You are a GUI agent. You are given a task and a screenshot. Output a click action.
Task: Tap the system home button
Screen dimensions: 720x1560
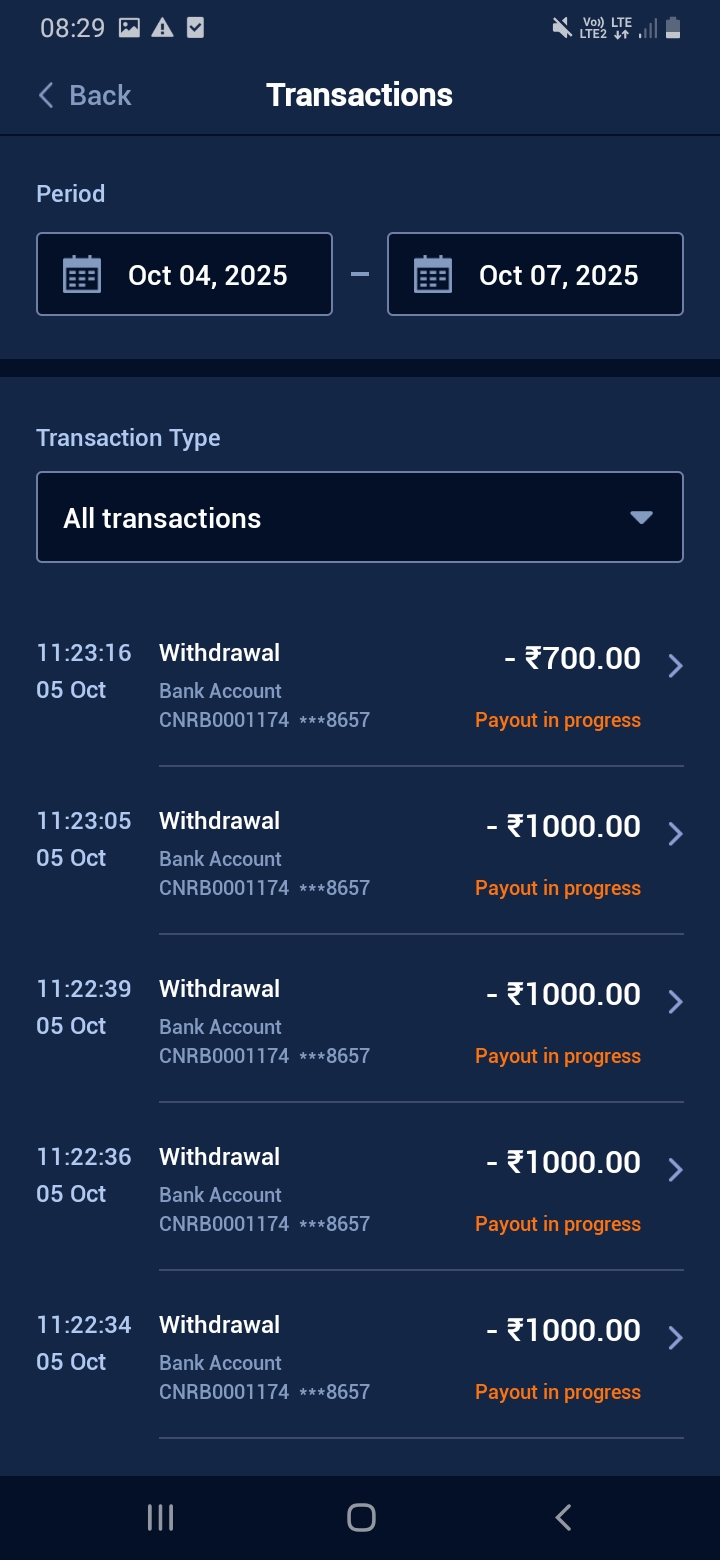tap(361, 1518)
